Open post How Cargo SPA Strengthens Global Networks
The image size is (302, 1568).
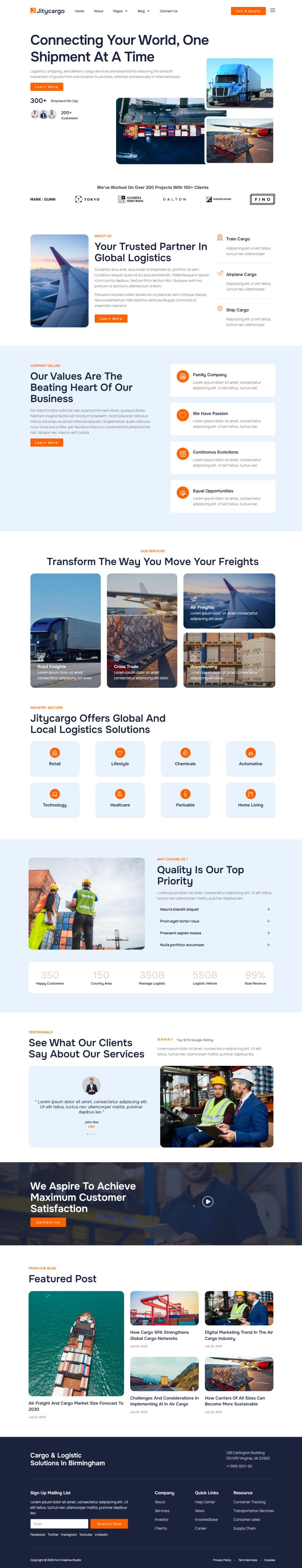pos(159,1335)
